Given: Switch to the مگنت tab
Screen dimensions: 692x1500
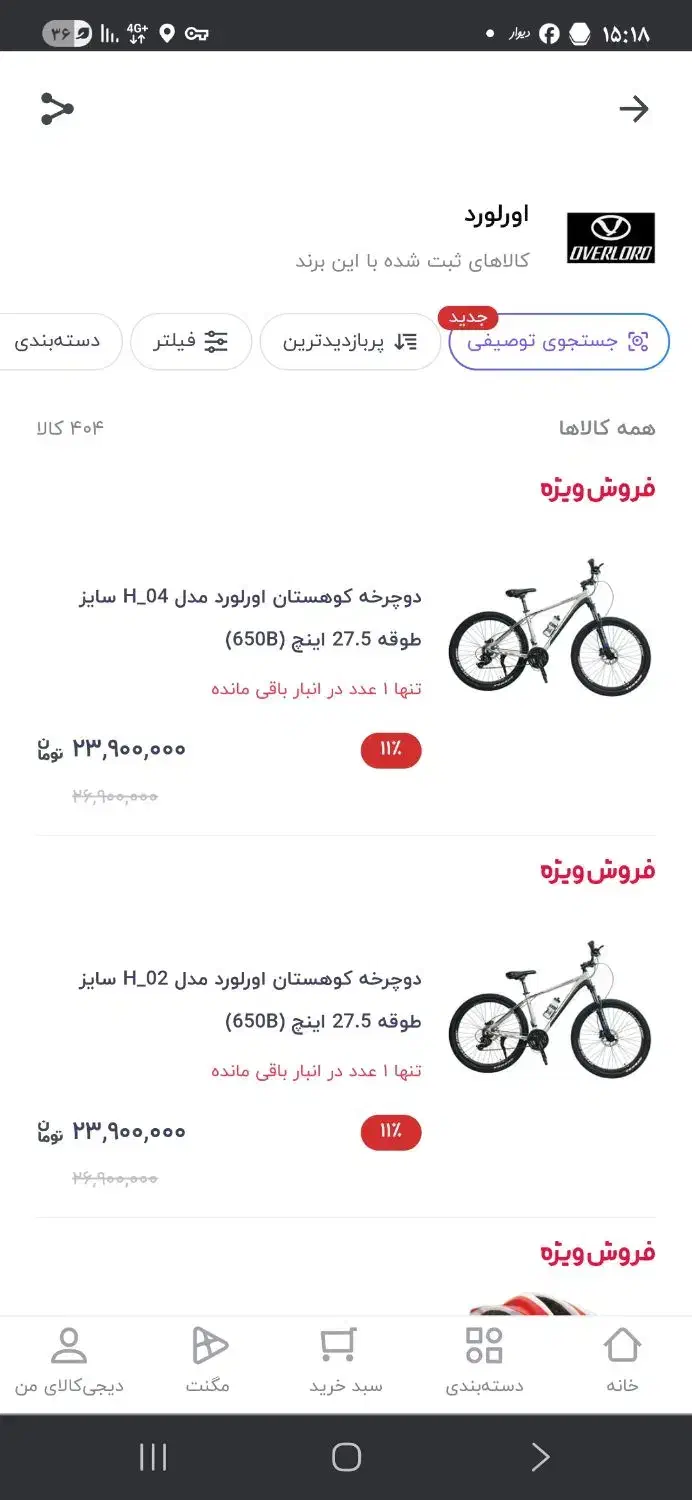Looking at the screenshot, I should coord(208,1360).
